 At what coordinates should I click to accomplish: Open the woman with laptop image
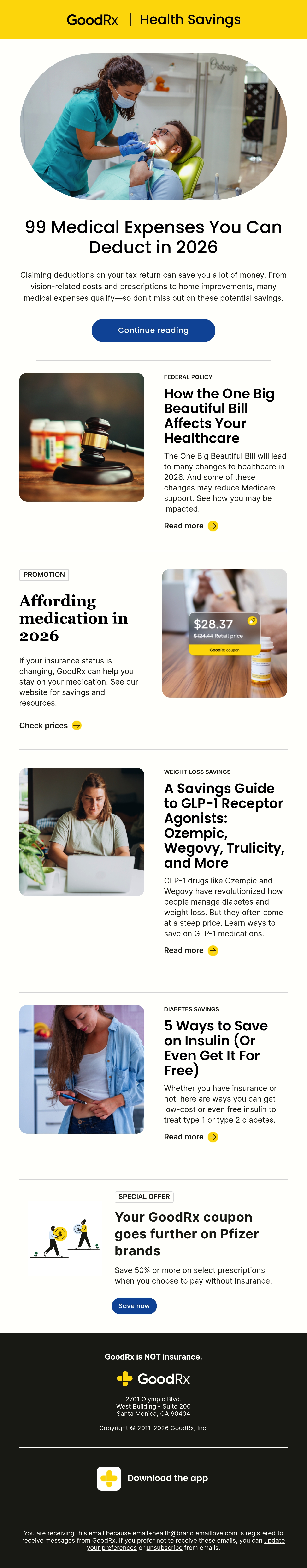coord(82,832)
